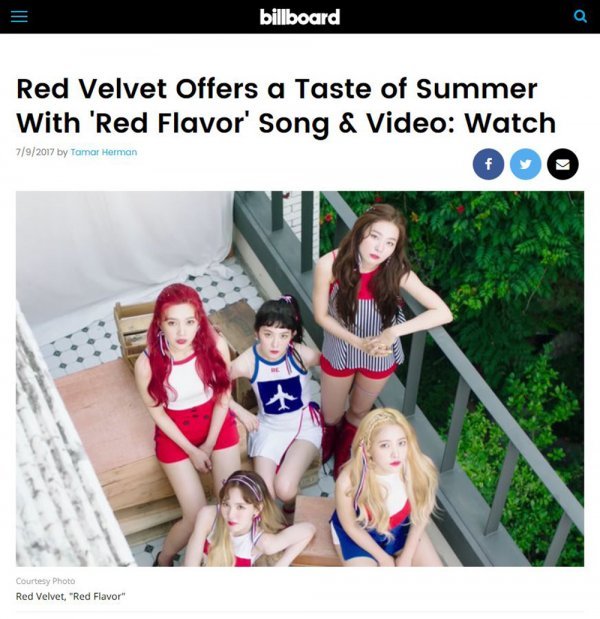Open the hamburger navigation menu
Viewport: 600px width, 619px height.
click(x=19, y=16)
